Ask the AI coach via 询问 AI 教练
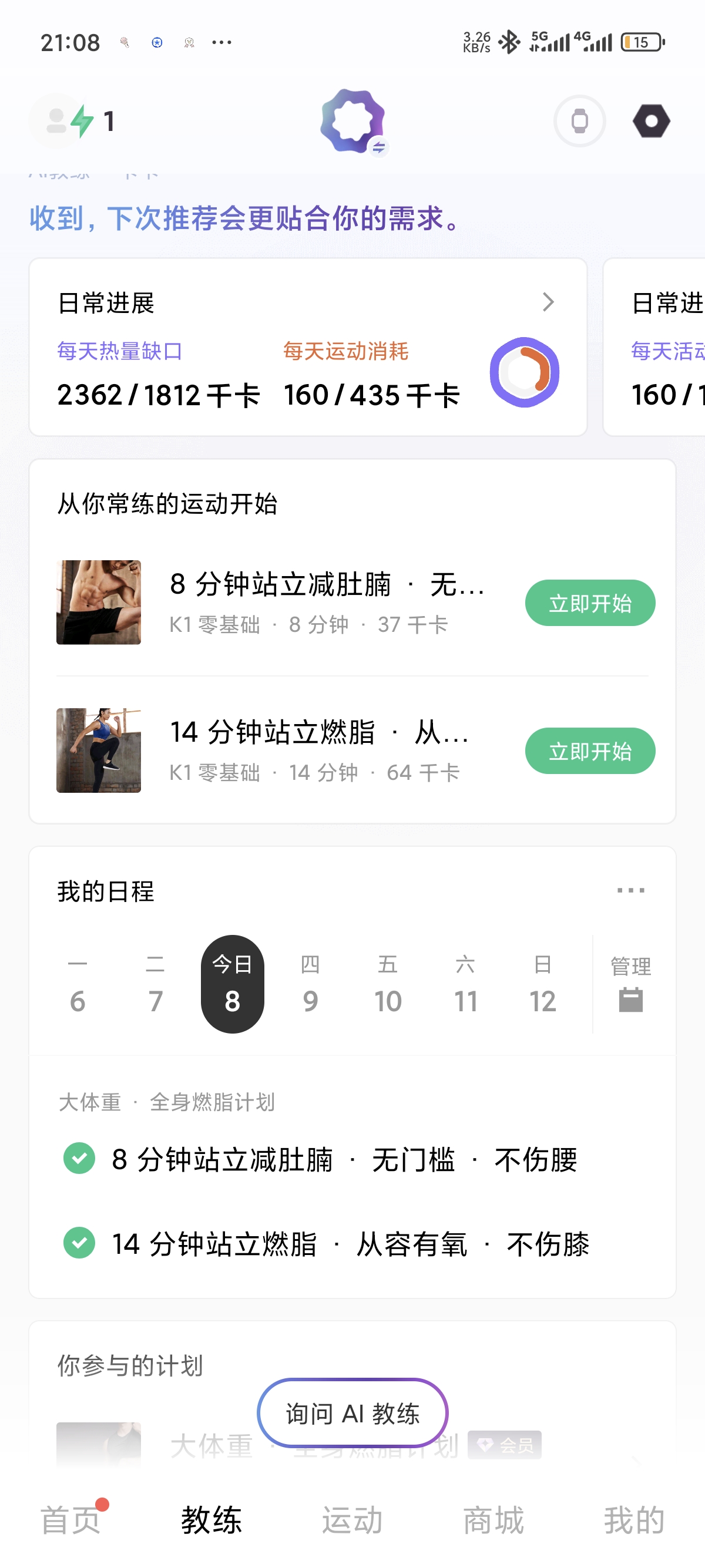The height and width of the screenshot is (1568, 705). [x=352, y=1413]
